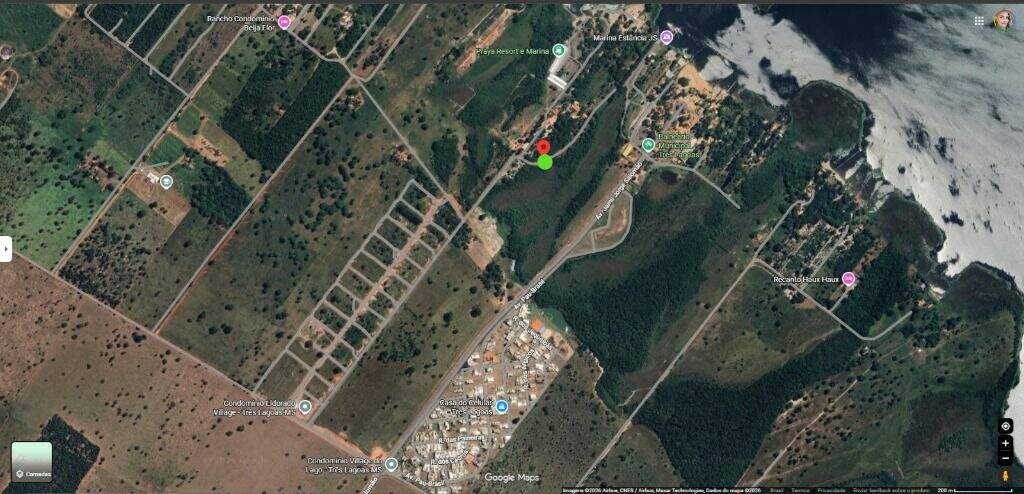
Task: Activate Street View pegman
Action: click(1005, 477)
